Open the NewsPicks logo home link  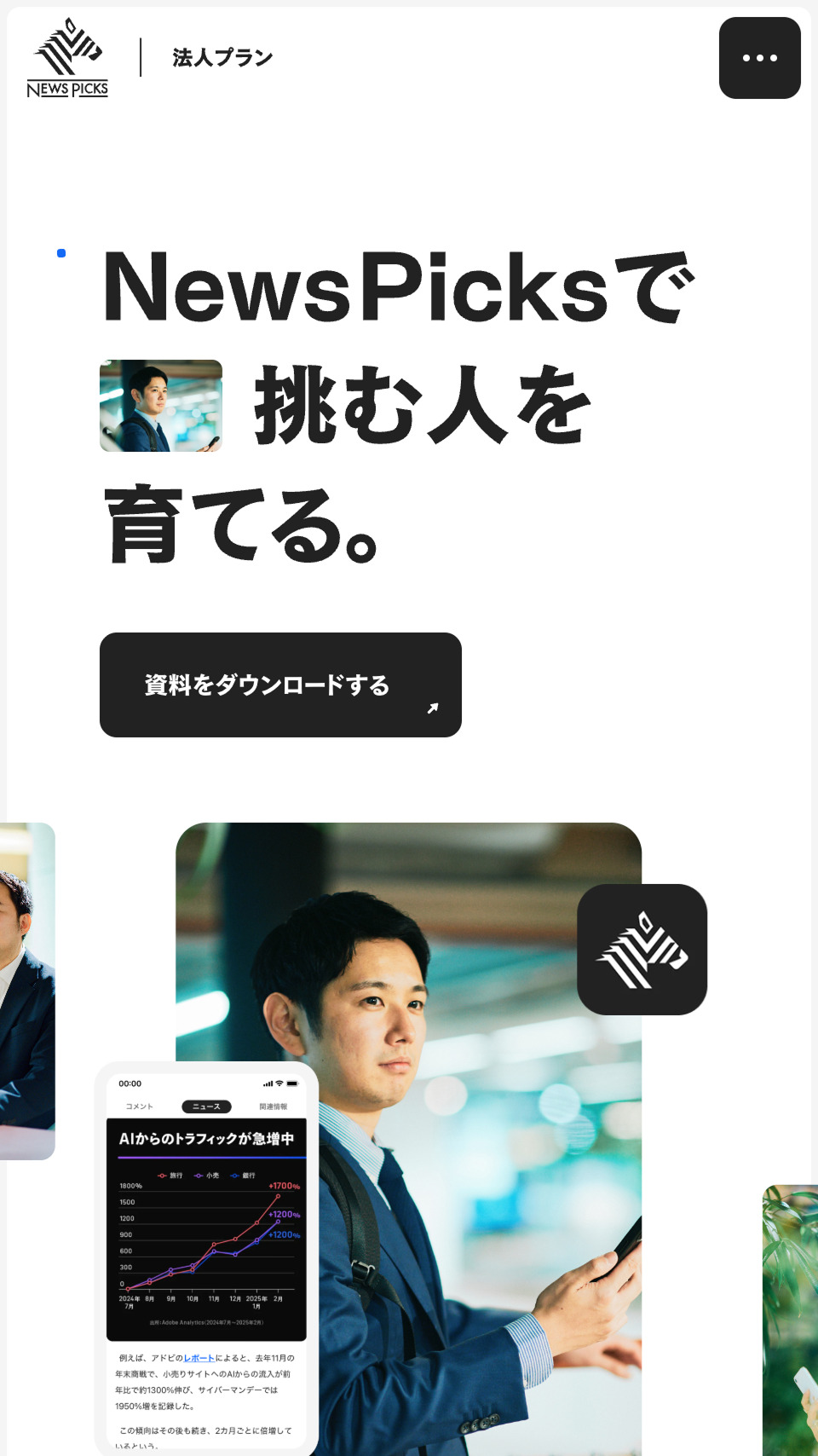(x=67, y=58)
